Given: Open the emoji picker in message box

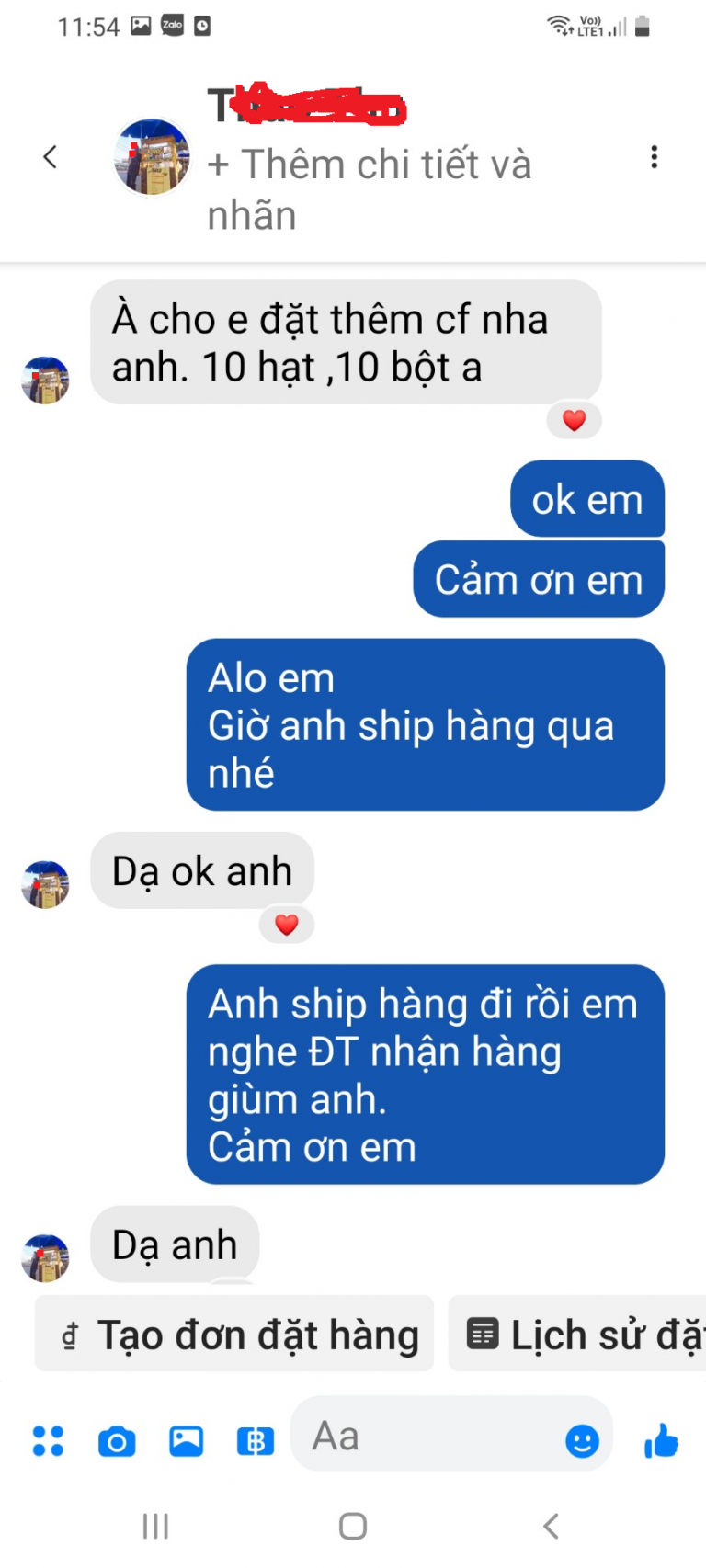Looking at the screenshot, I should pyautogui.click(x=582, y=1441).
